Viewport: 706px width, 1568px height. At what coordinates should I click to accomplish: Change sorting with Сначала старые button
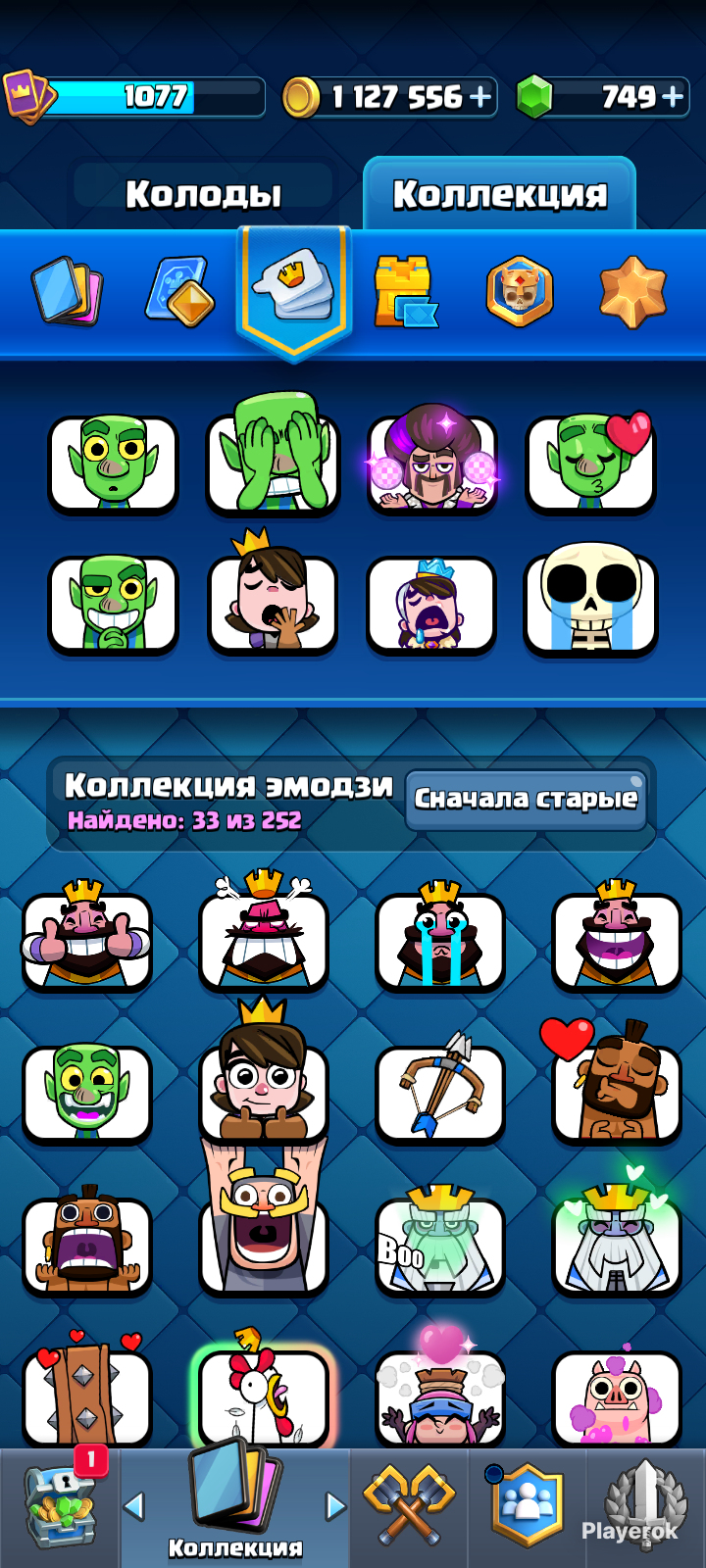pos(526,799)
